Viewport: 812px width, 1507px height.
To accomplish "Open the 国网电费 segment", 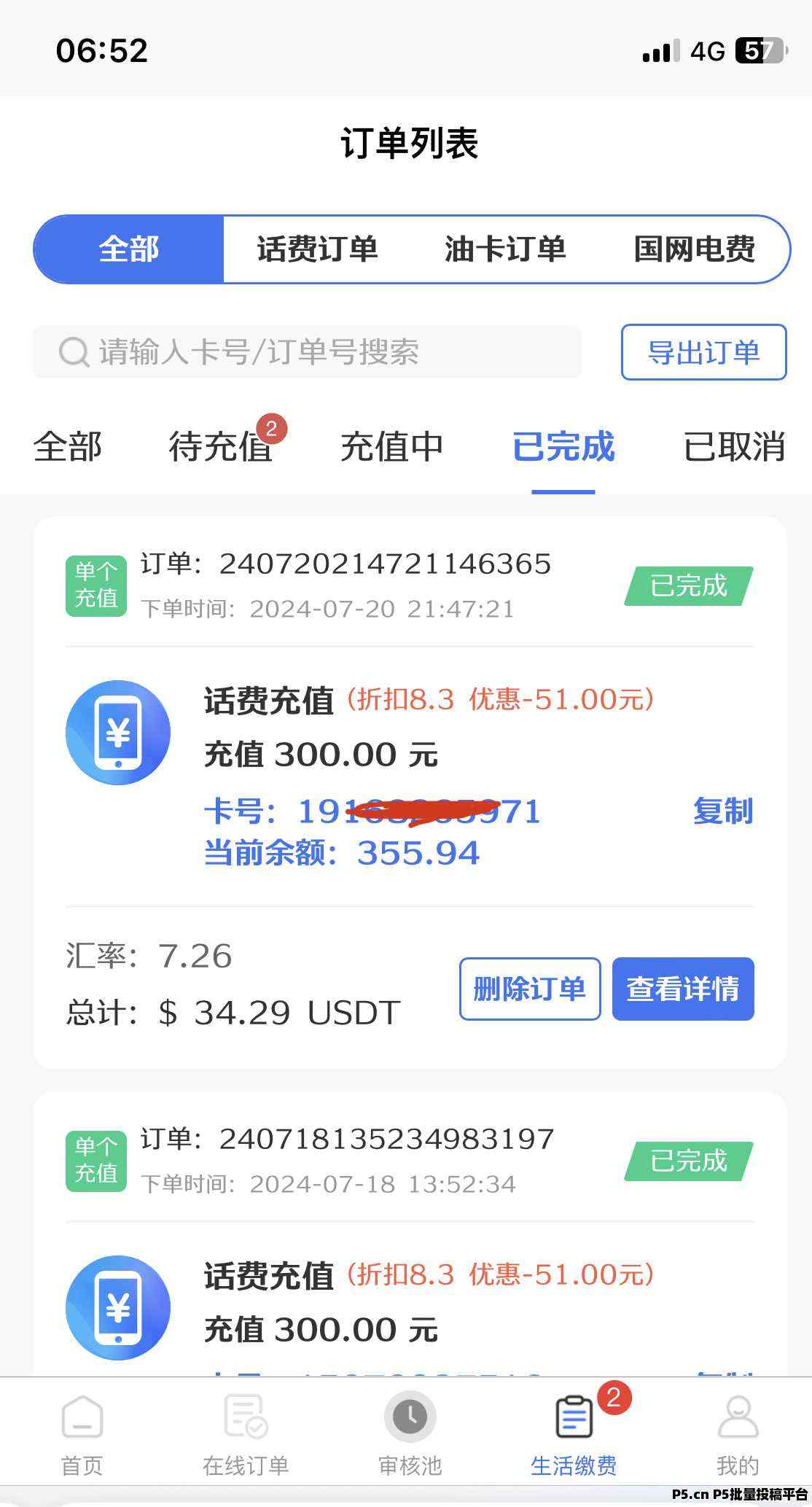I will [694, 249].
